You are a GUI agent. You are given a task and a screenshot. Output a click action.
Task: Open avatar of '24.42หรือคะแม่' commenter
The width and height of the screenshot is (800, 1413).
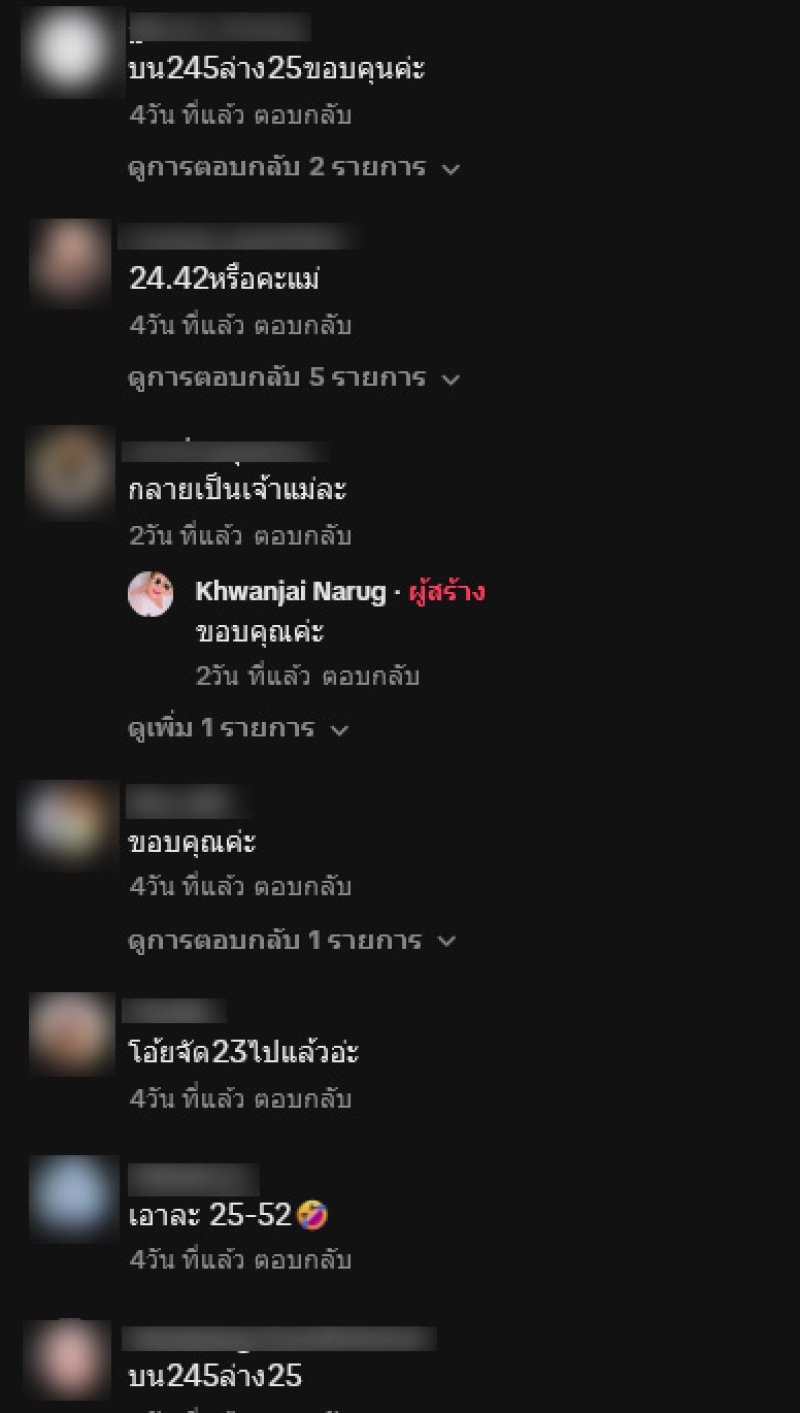click(x=69, y=263)
